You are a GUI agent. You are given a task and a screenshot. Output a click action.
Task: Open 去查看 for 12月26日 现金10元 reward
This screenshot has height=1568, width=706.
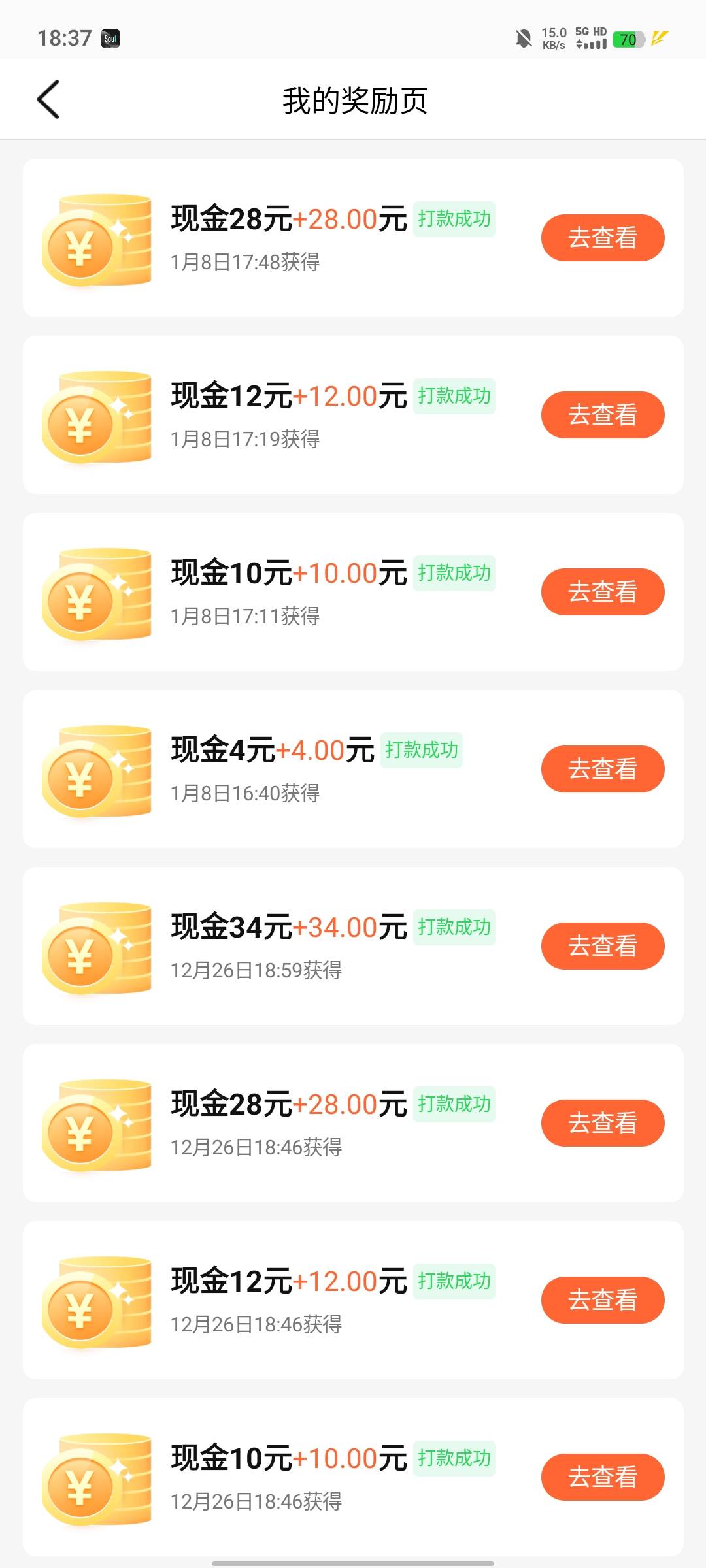click(x=602, y=1477)
